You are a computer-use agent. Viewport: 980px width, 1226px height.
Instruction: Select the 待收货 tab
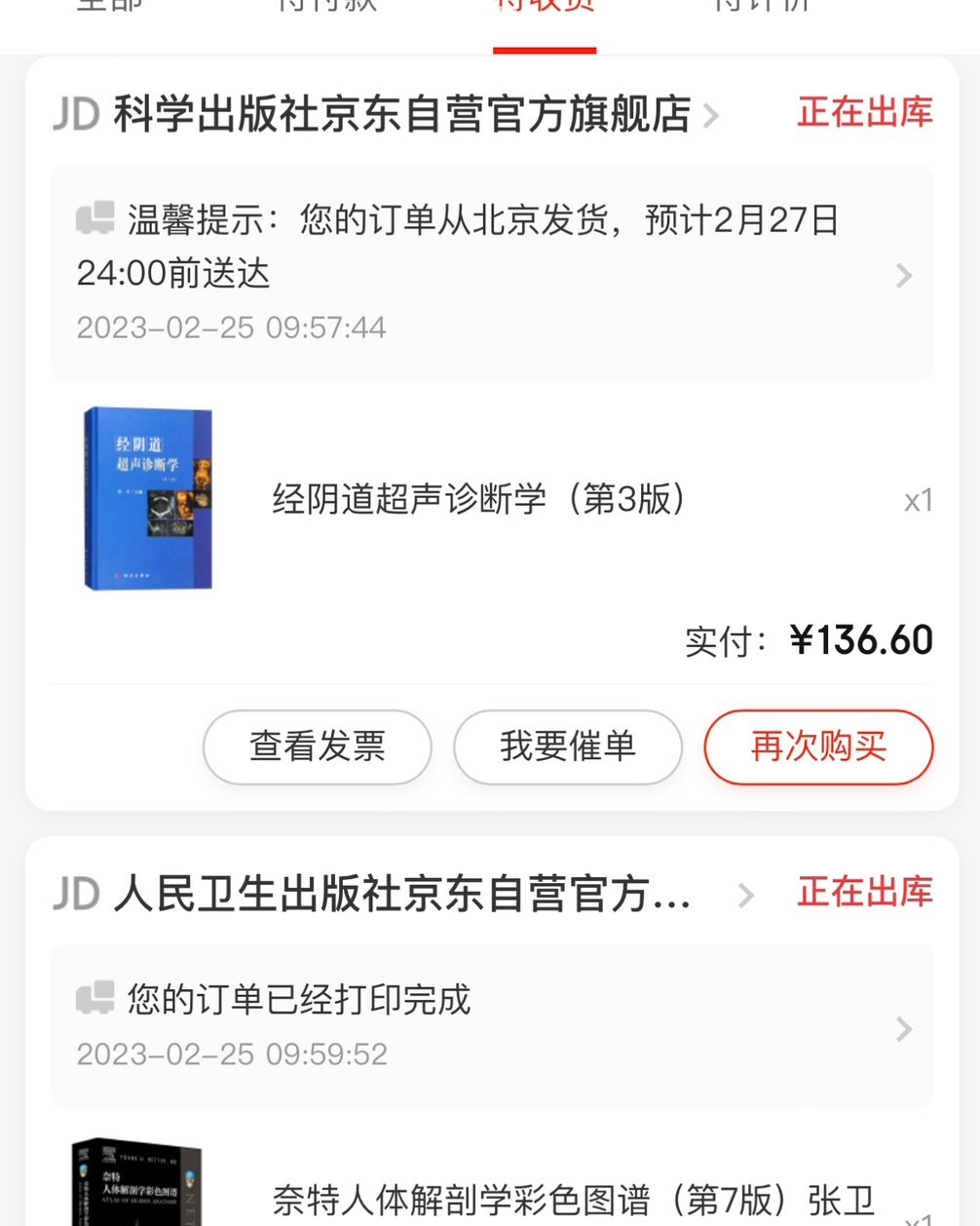pos(545,8)
